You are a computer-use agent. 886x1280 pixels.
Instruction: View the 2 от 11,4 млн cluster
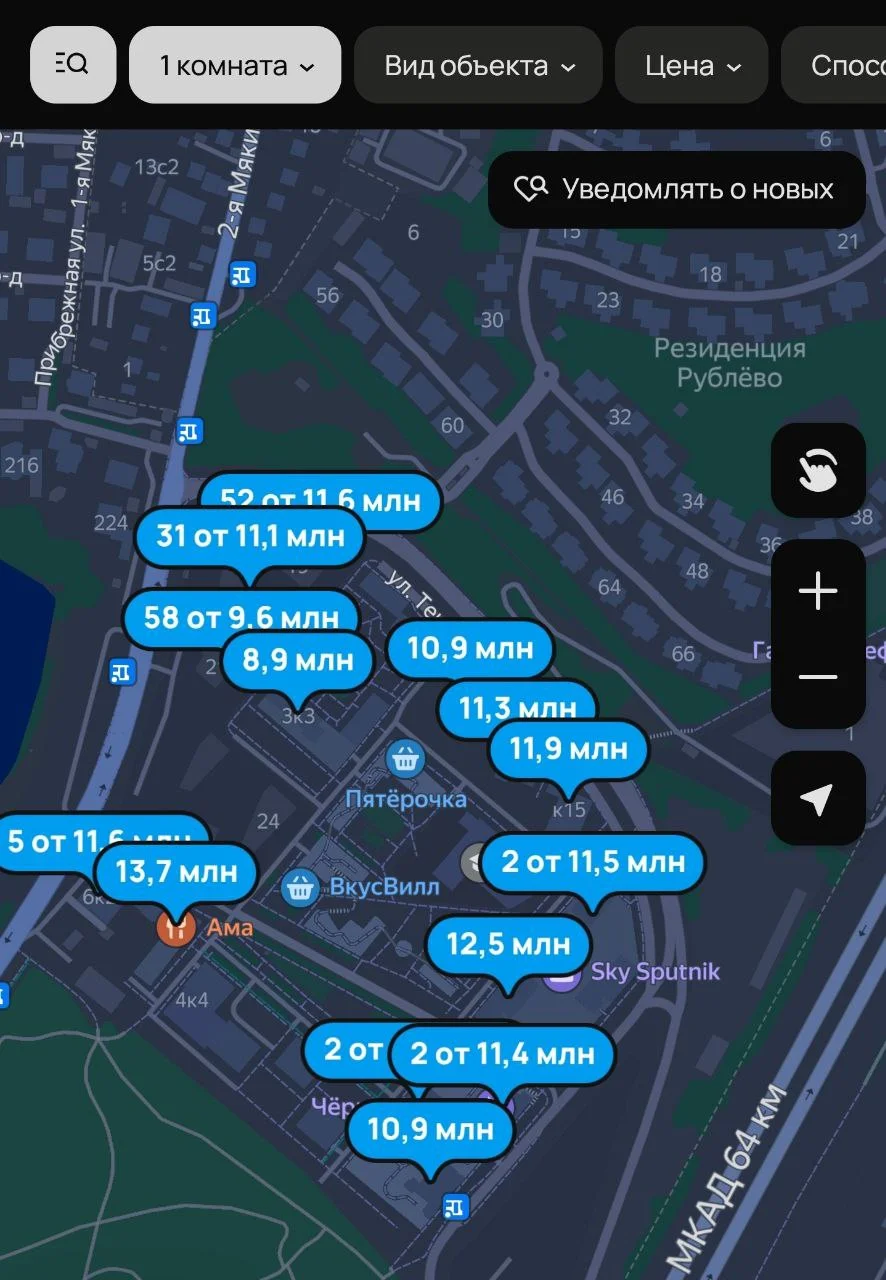502,1054
